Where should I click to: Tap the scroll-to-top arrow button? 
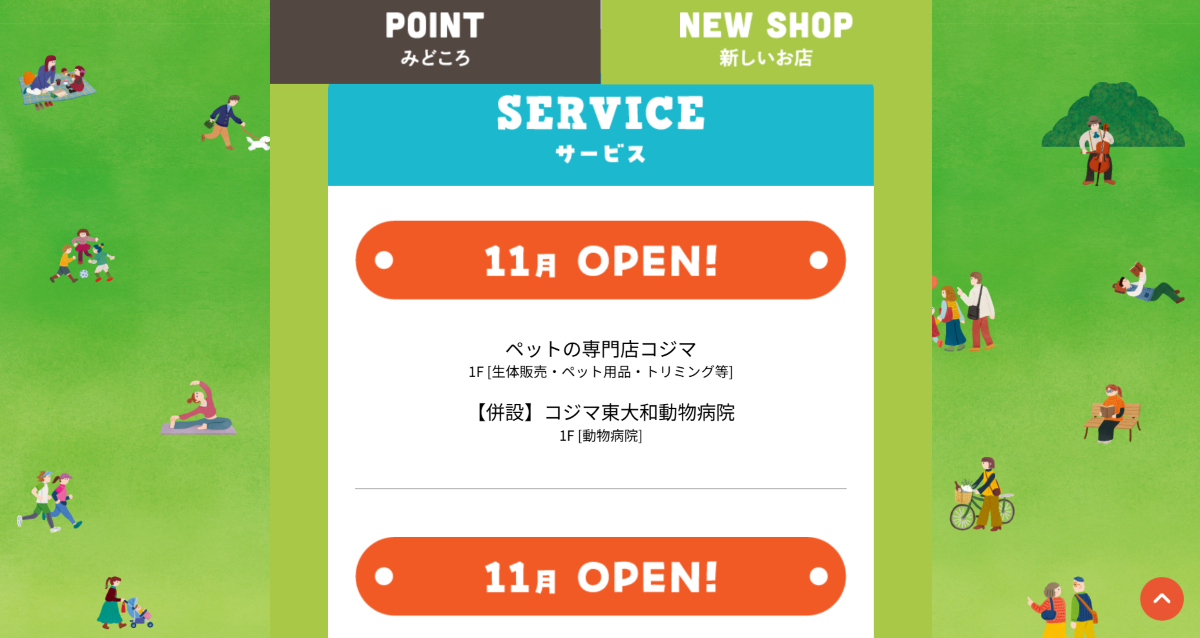click(x=1161, y=599)
